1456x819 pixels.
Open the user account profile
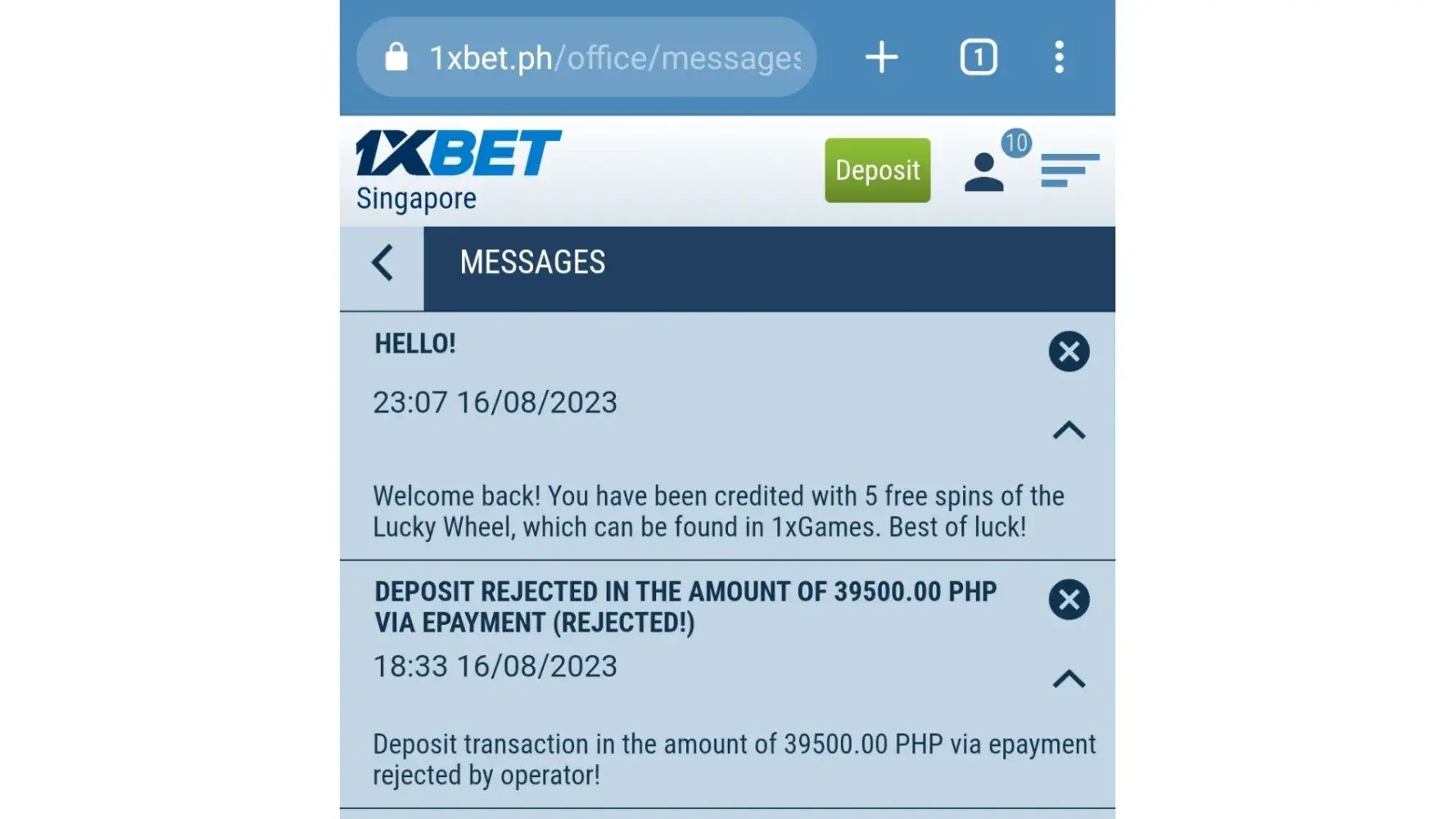click(984, 172)
